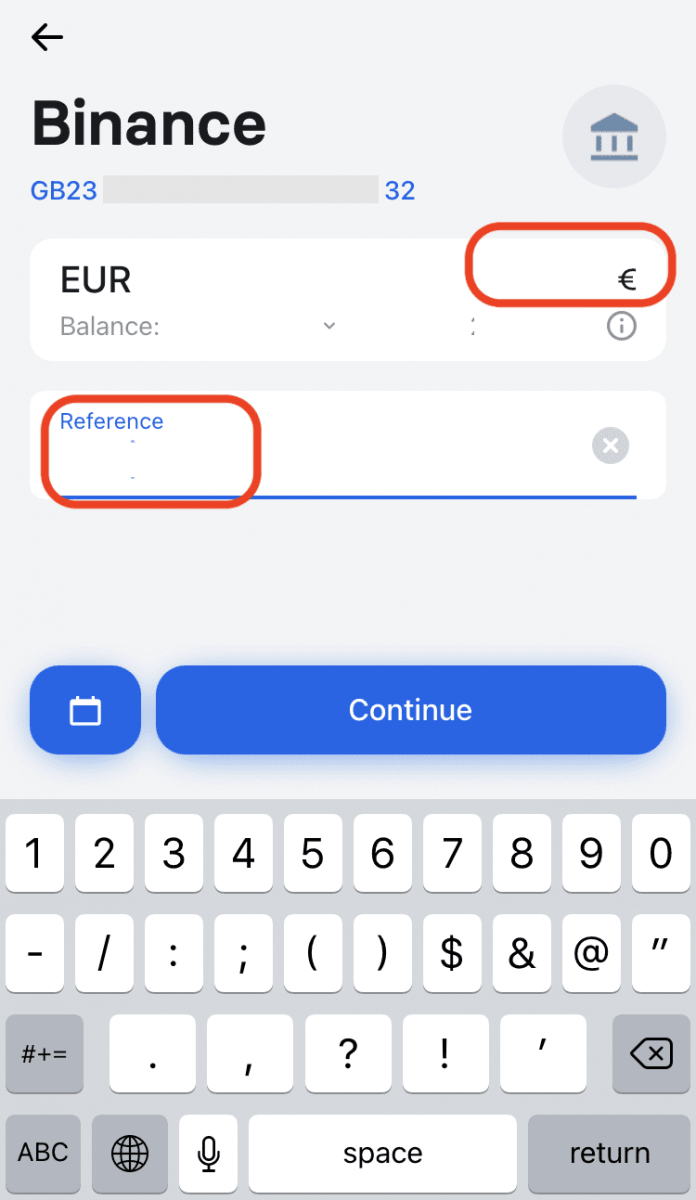Go back using the top arrow
The height and width of the screenshot is (1200, 696).
(47, 38)
